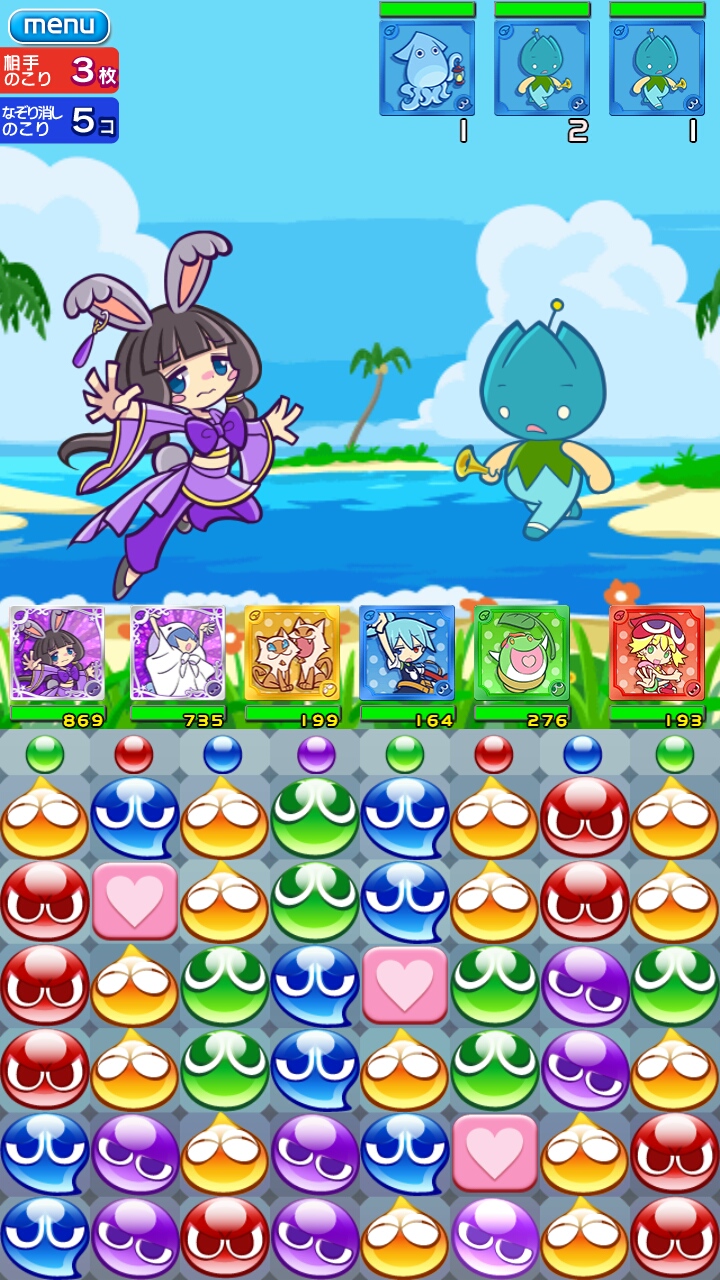Open the menu button

click(59, 25)
